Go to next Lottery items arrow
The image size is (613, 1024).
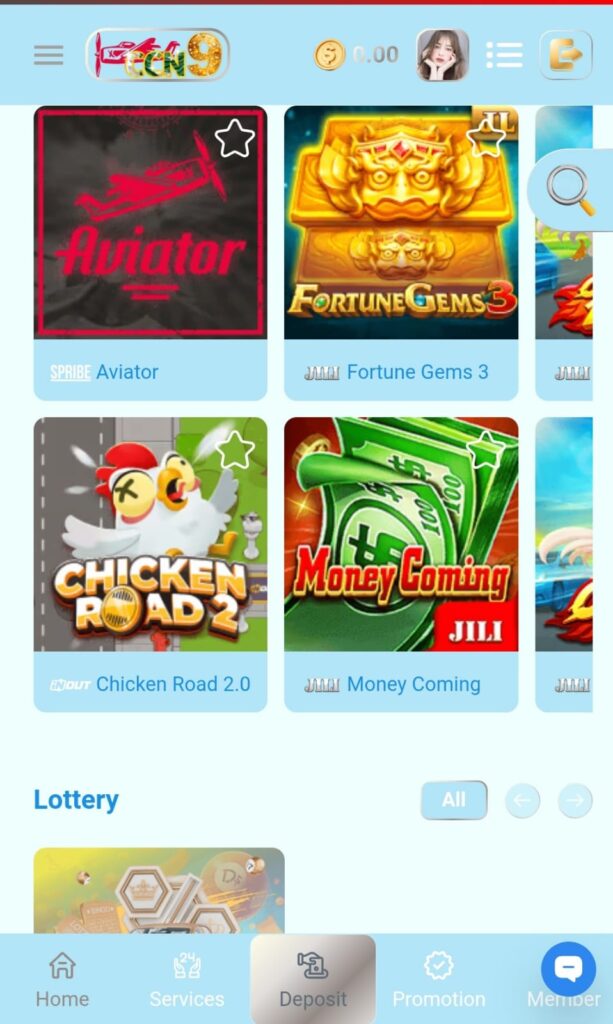click(574, 800)
